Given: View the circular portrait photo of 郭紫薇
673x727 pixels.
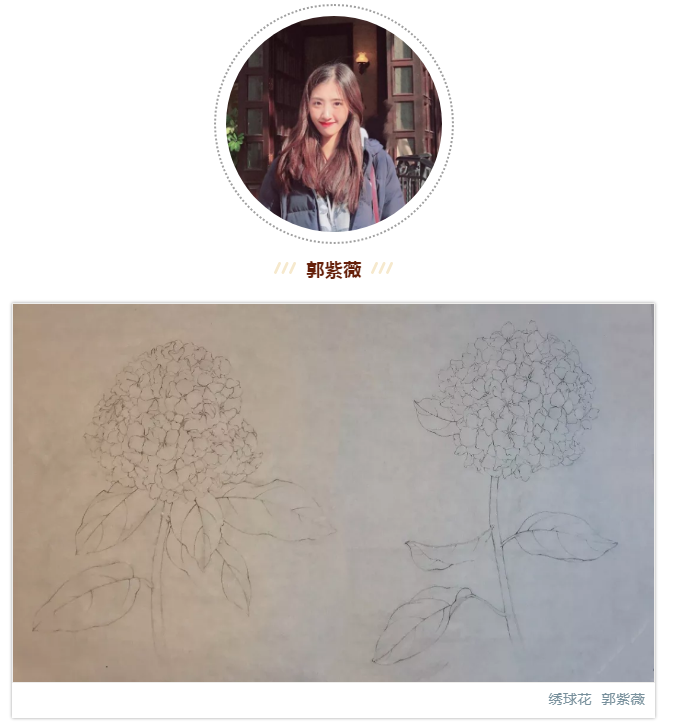Looking at the screenshot, I should point(334,124).
